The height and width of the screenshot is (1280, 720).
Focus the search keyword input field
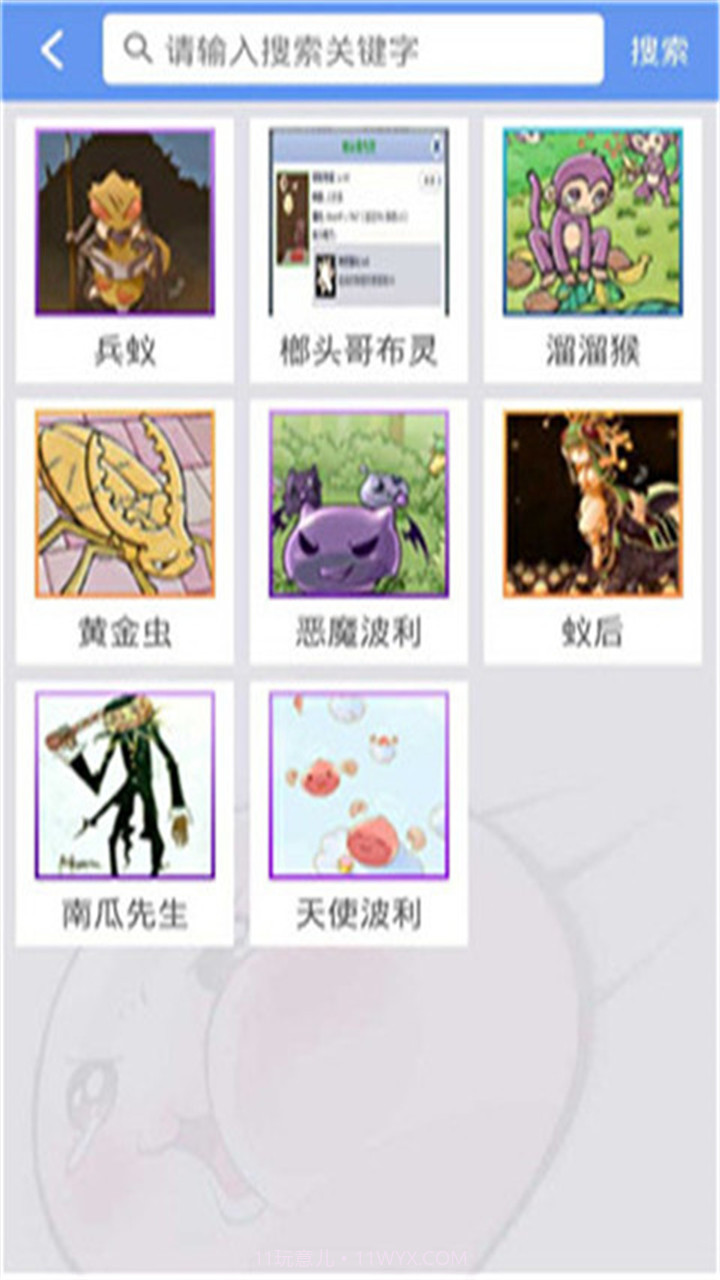pyautogui.click(x=352, y=50)
